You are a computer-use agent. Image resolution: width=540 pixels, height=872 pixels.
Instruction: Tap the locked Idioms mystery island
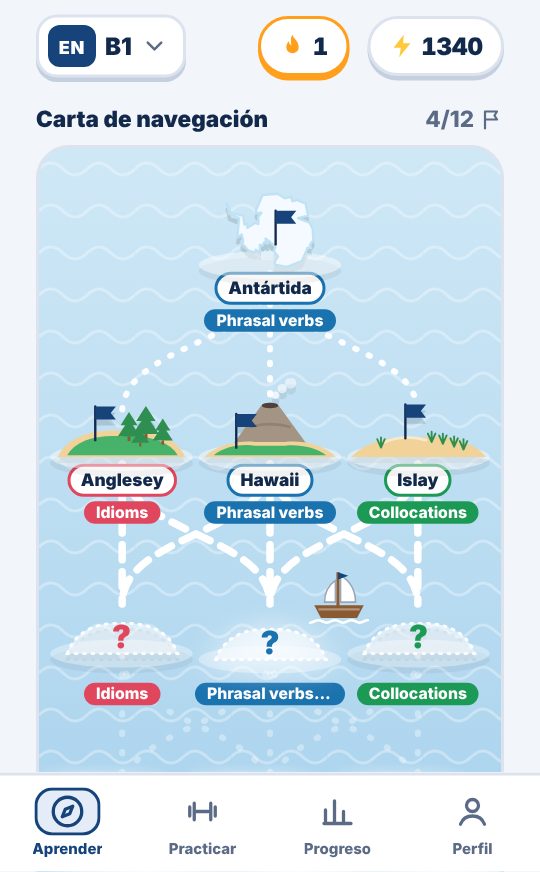click(x=122, y=663)
